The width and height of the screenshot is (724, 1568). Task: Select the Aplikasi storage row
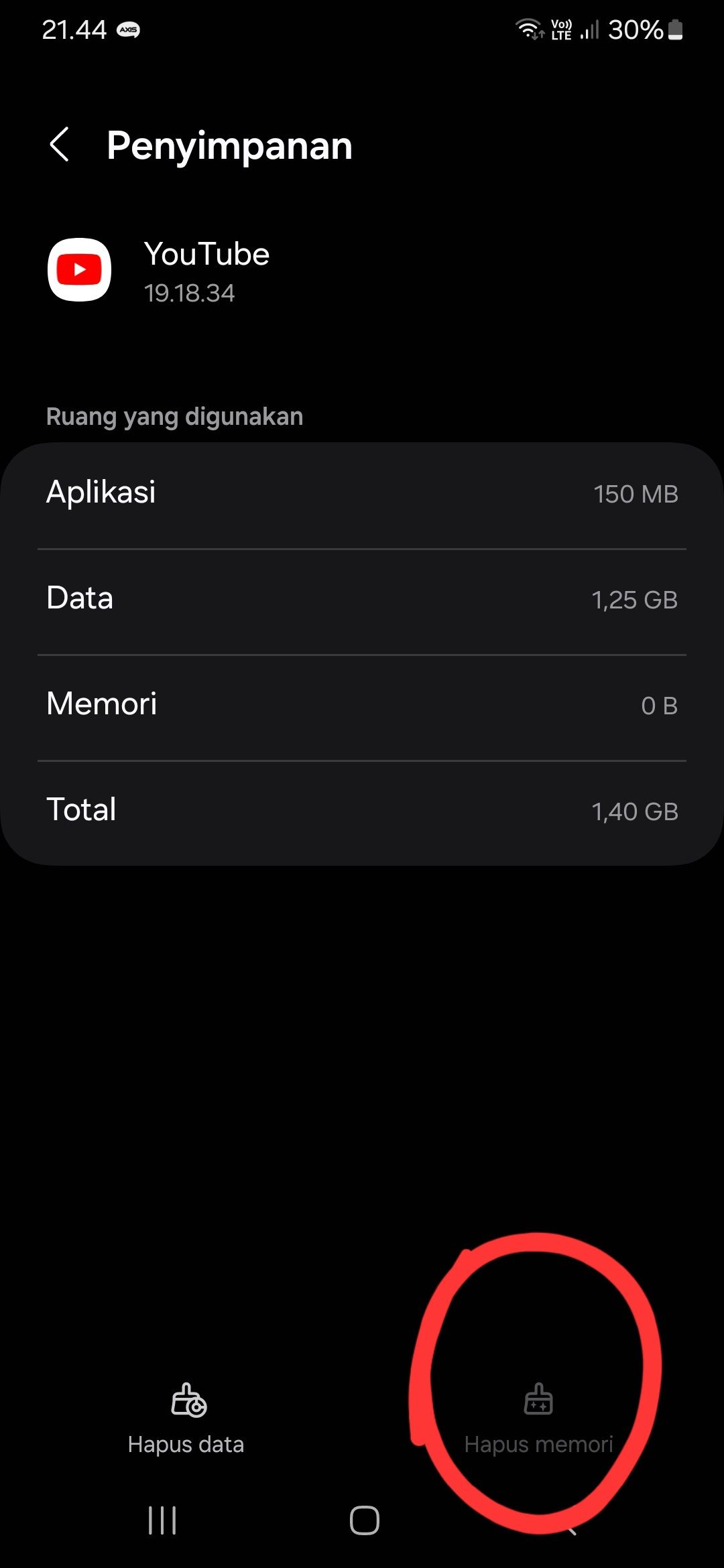click(x=362, y=494)
